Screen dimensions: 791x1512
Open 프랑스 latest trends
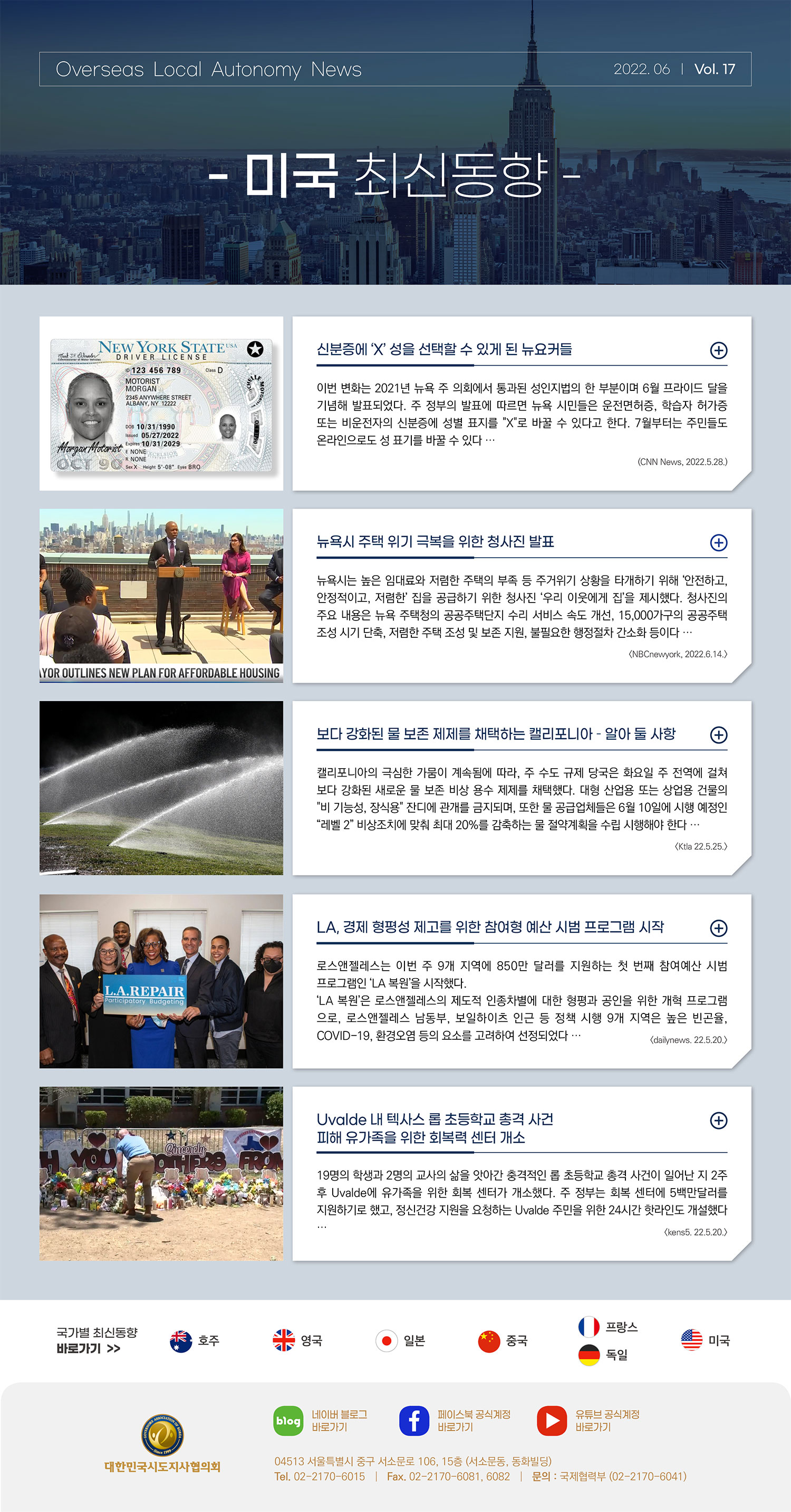608,1326
